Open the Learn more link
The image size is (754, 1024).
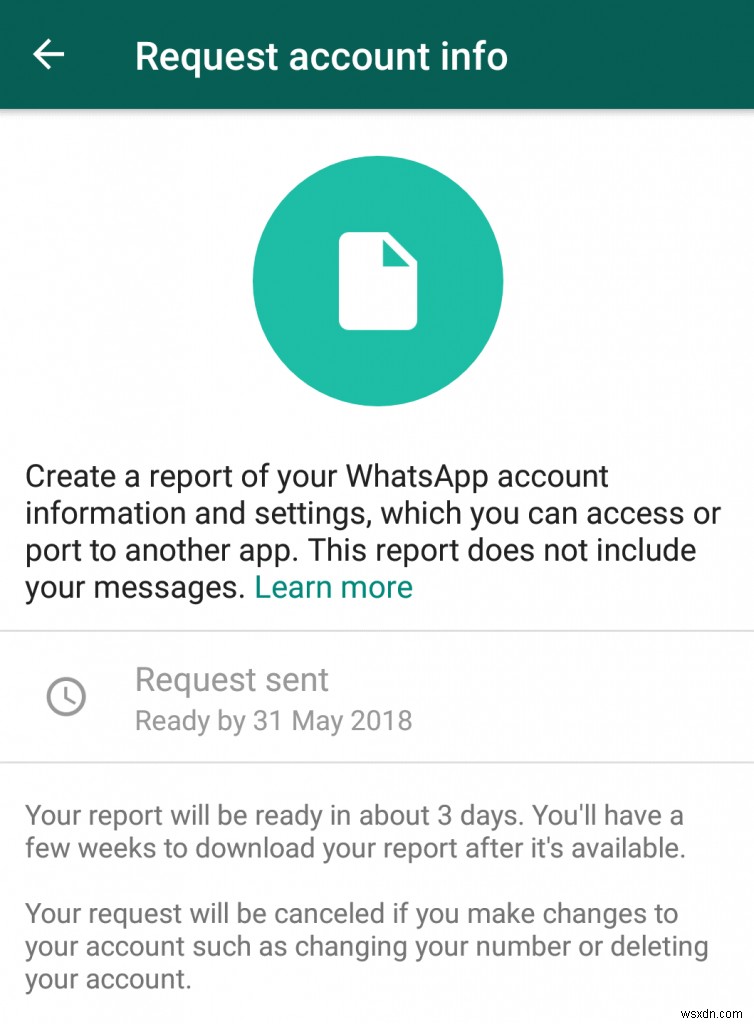coord(333,587)
